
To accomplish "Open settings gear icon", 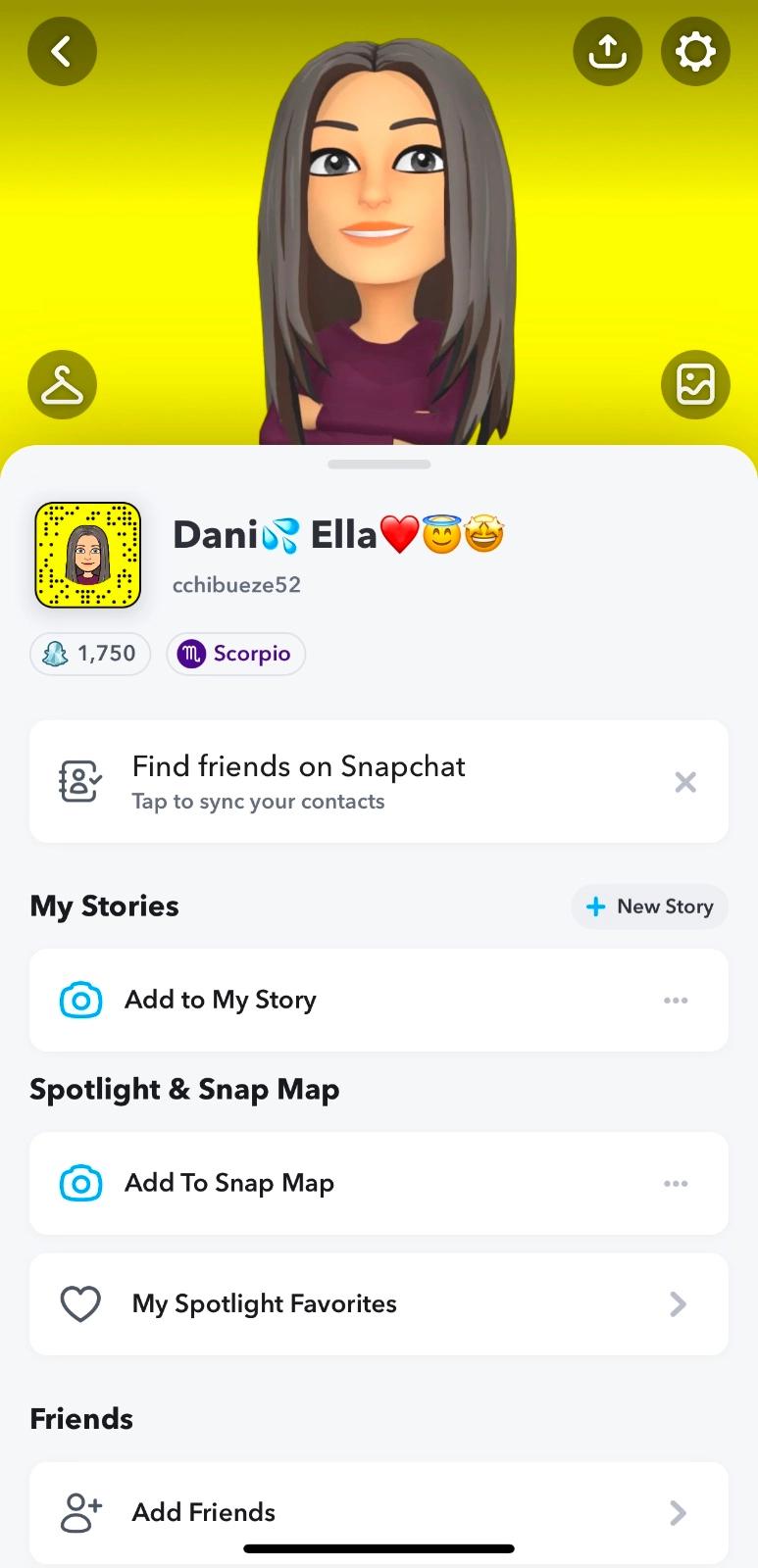I will pos(695,51).
